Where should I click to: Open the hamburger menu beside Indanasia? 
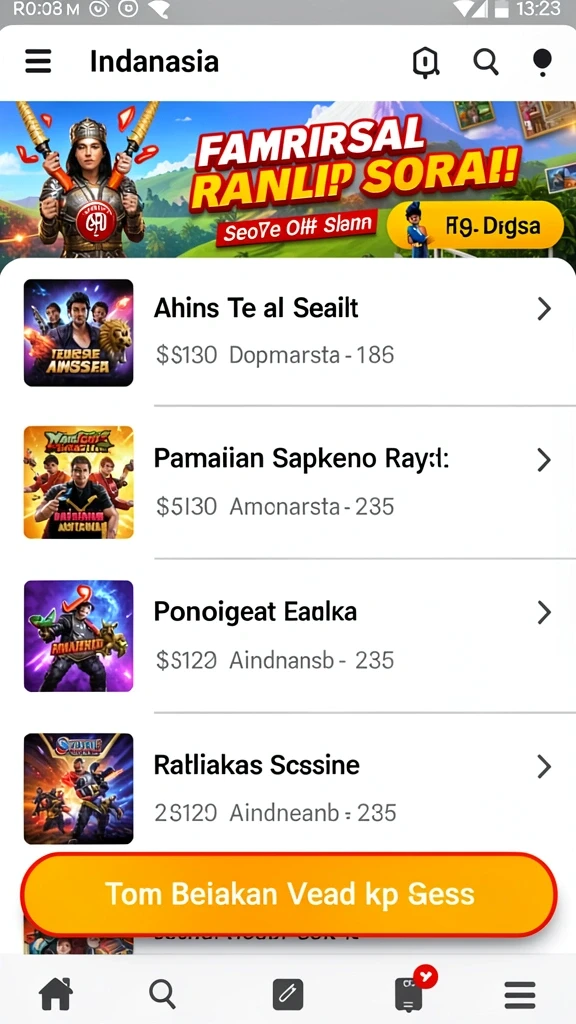click(38, 61)
